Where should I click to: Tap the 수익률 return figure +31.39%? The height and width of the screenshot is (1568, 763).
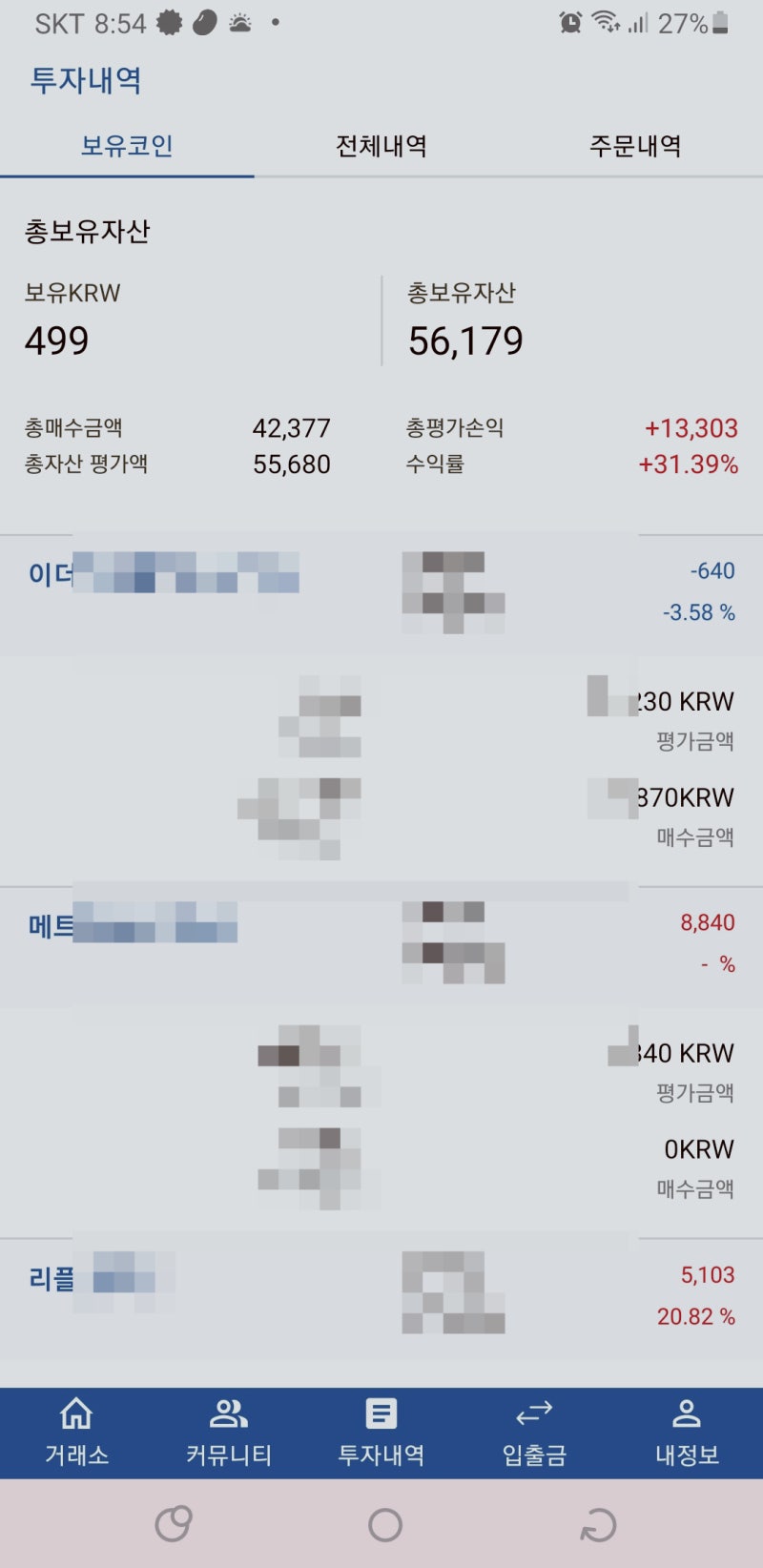pos(689,464)
